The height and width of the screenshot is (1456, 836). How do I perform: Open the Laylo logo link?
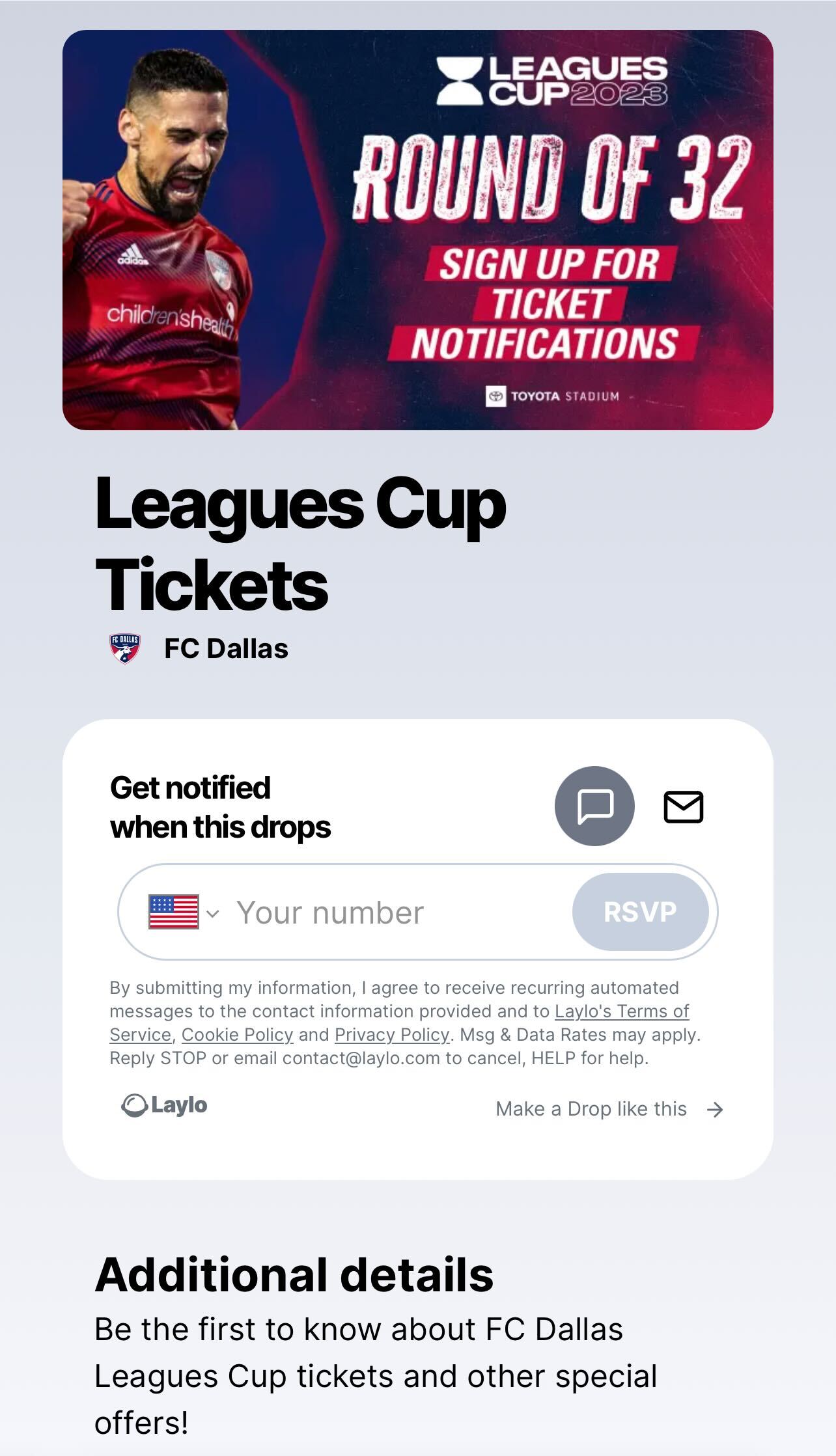tap(165, 1105)
